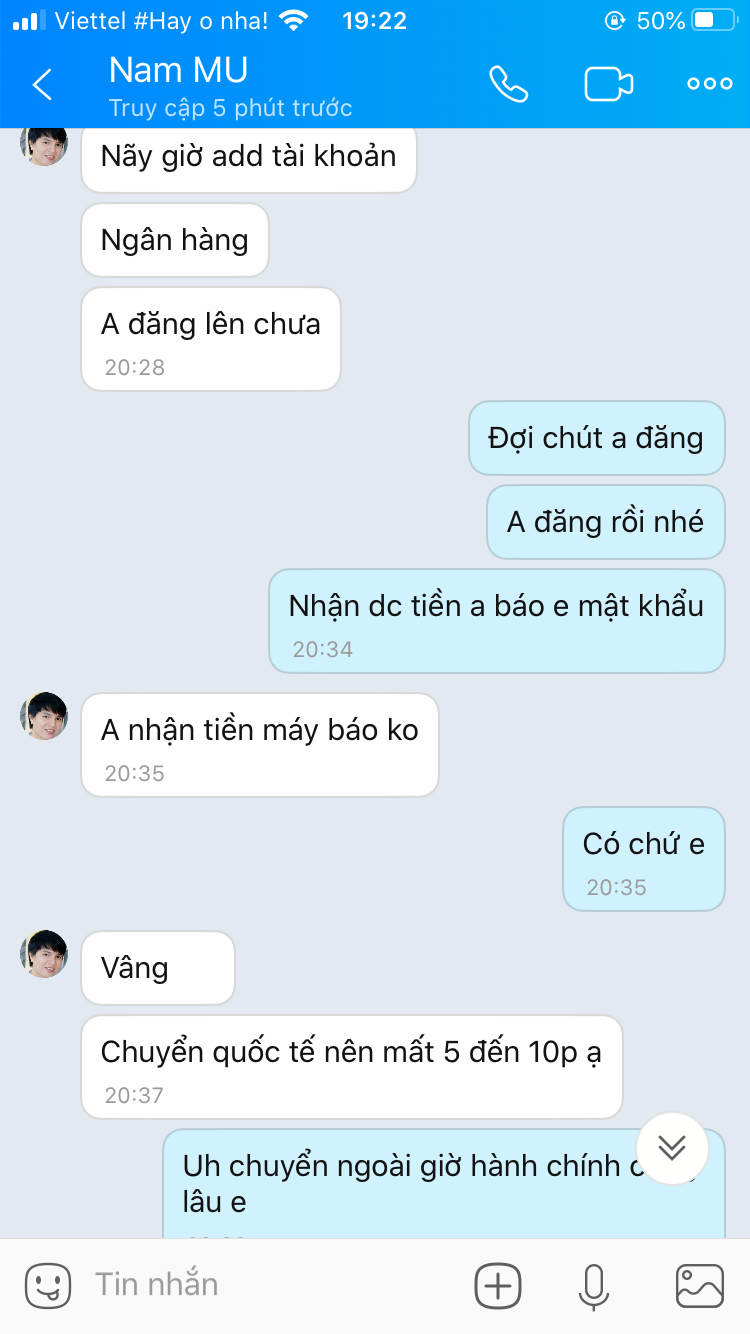Screen dimensions: 750x1334
Task: Open the plus attachments menu
Action: (498, 1285)
